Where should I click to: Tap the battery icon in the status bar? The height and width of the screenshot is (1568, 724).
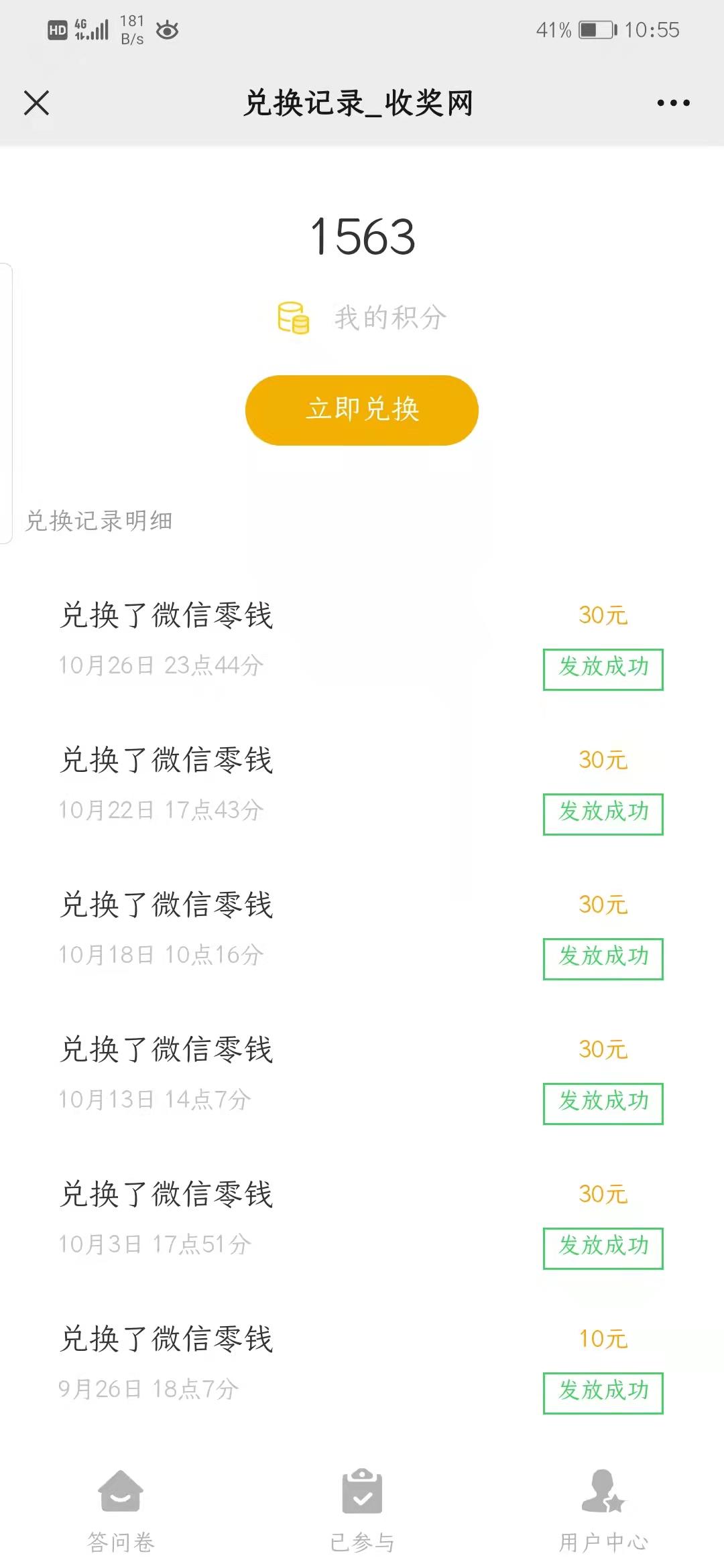[x=595, y=29]
